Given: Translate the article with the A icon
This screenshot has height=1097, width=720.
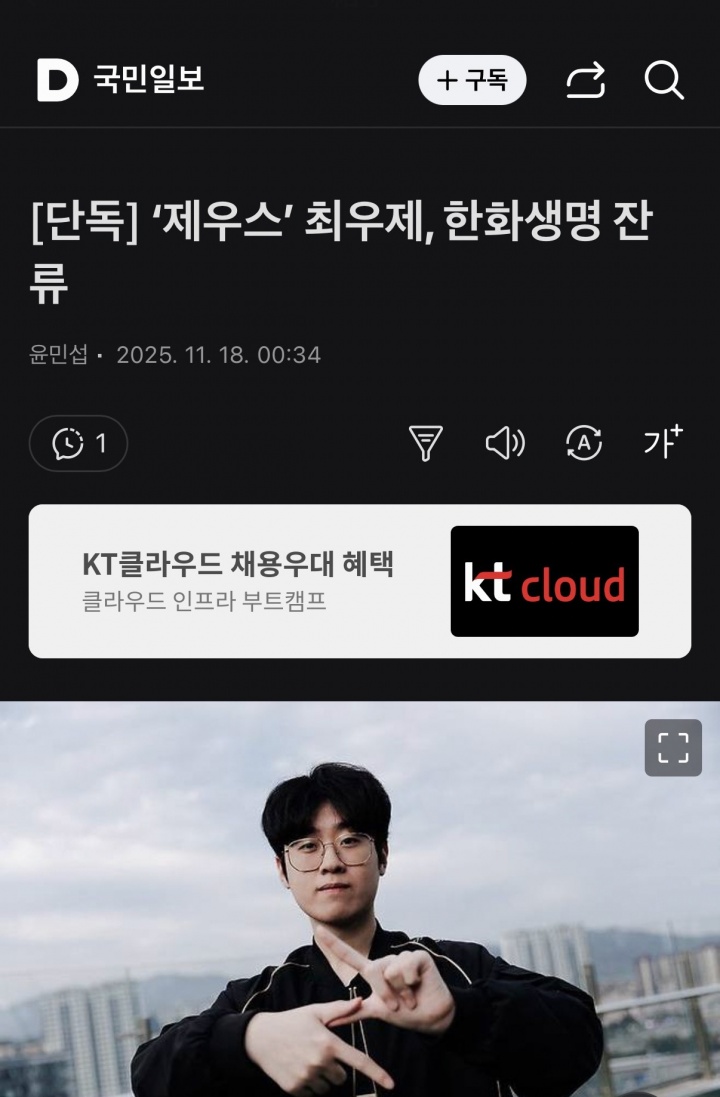Looking at the screenshot, I should pyautogui.click(x=584, y=443).
